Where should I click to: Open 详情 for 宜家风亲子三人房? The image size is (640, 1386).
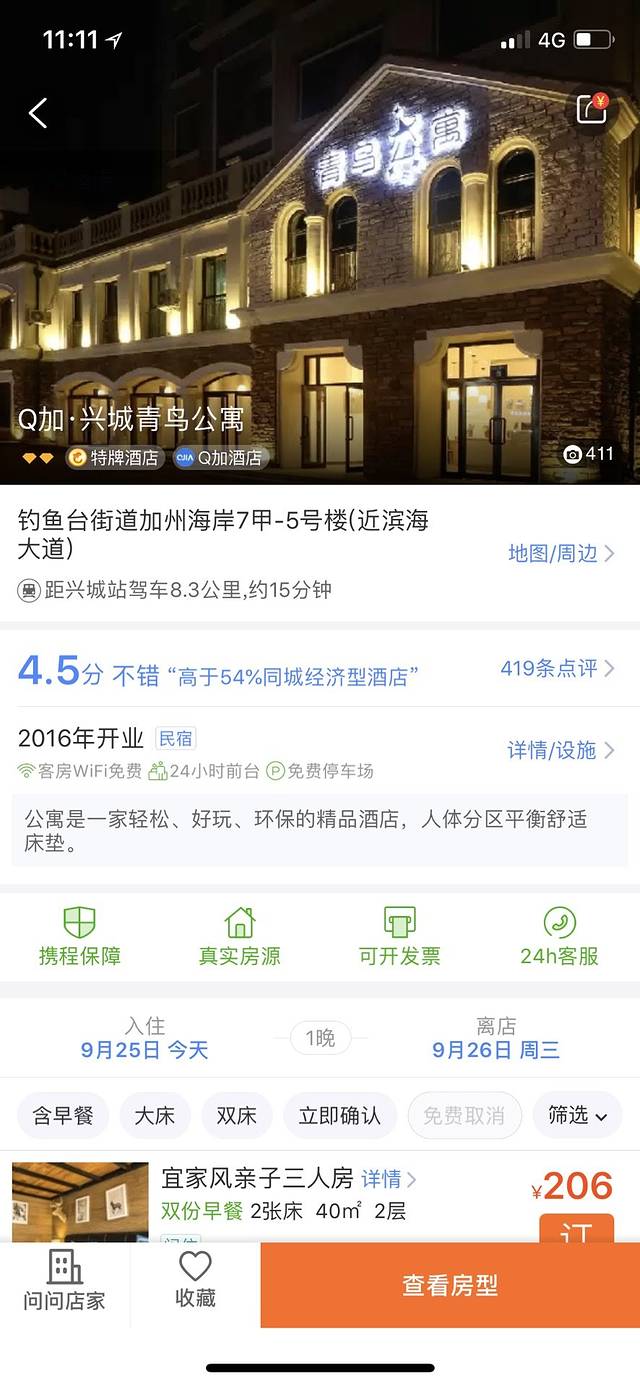point(388,1179)
